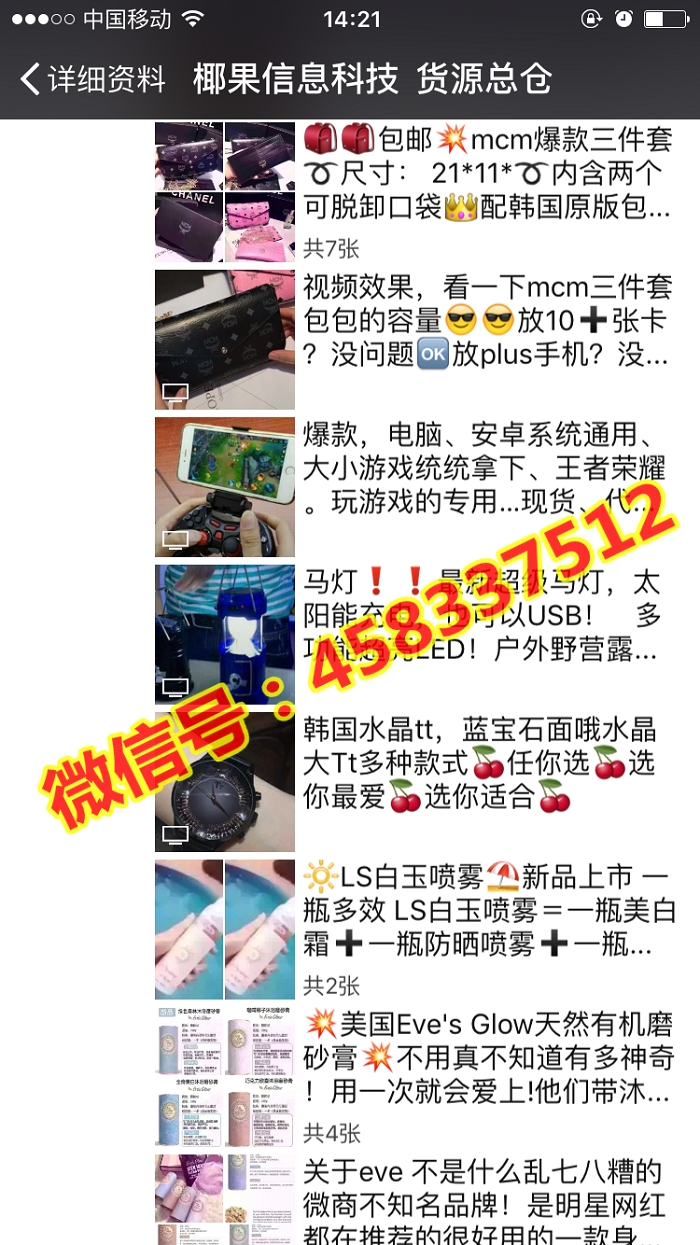Open the mcm三件套 wallet video thumbnail

tap(225, 340)
